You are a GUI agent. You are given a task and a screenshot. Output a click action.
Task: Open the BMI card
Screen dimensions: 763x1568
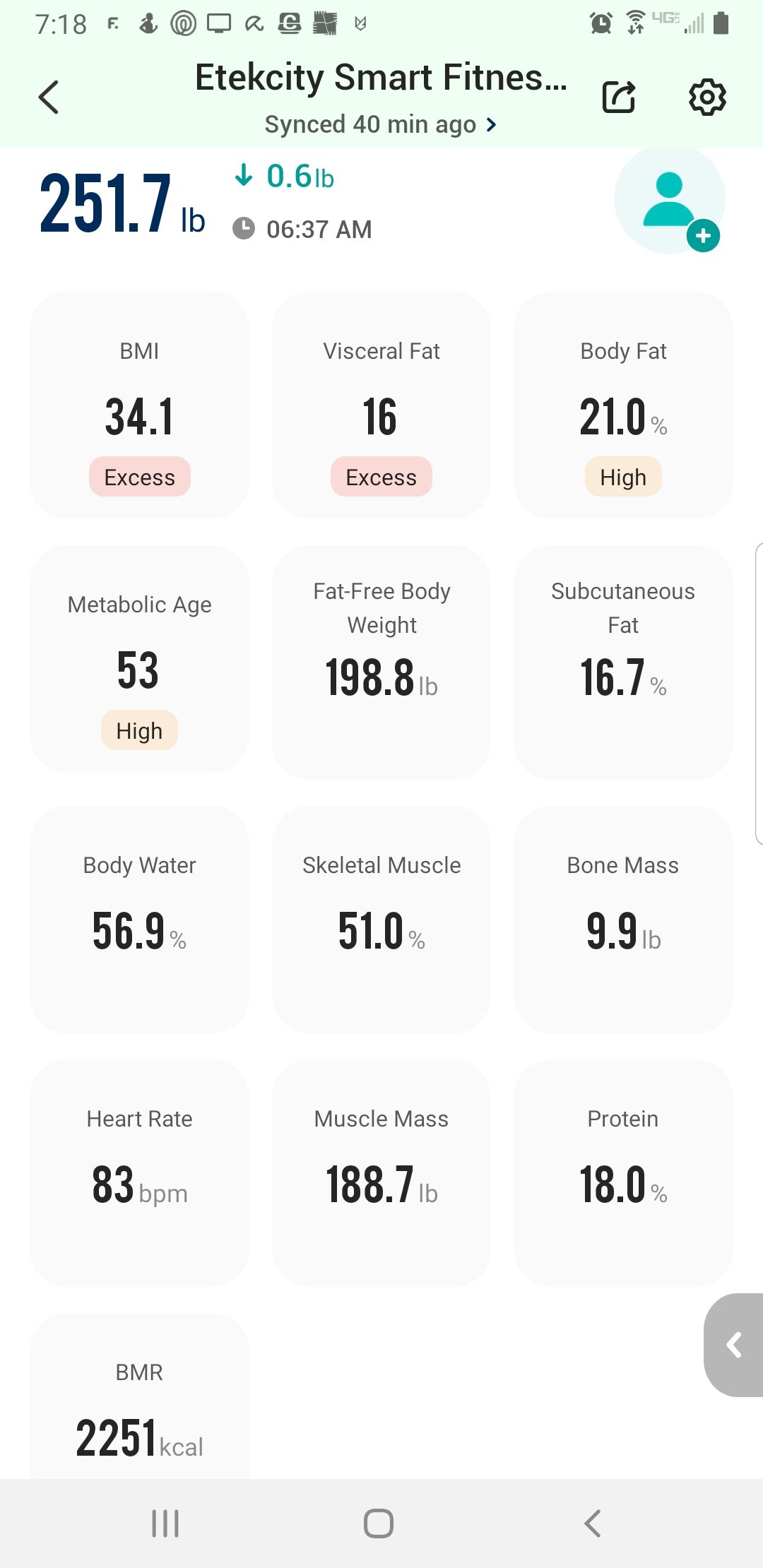click(139, 405)
